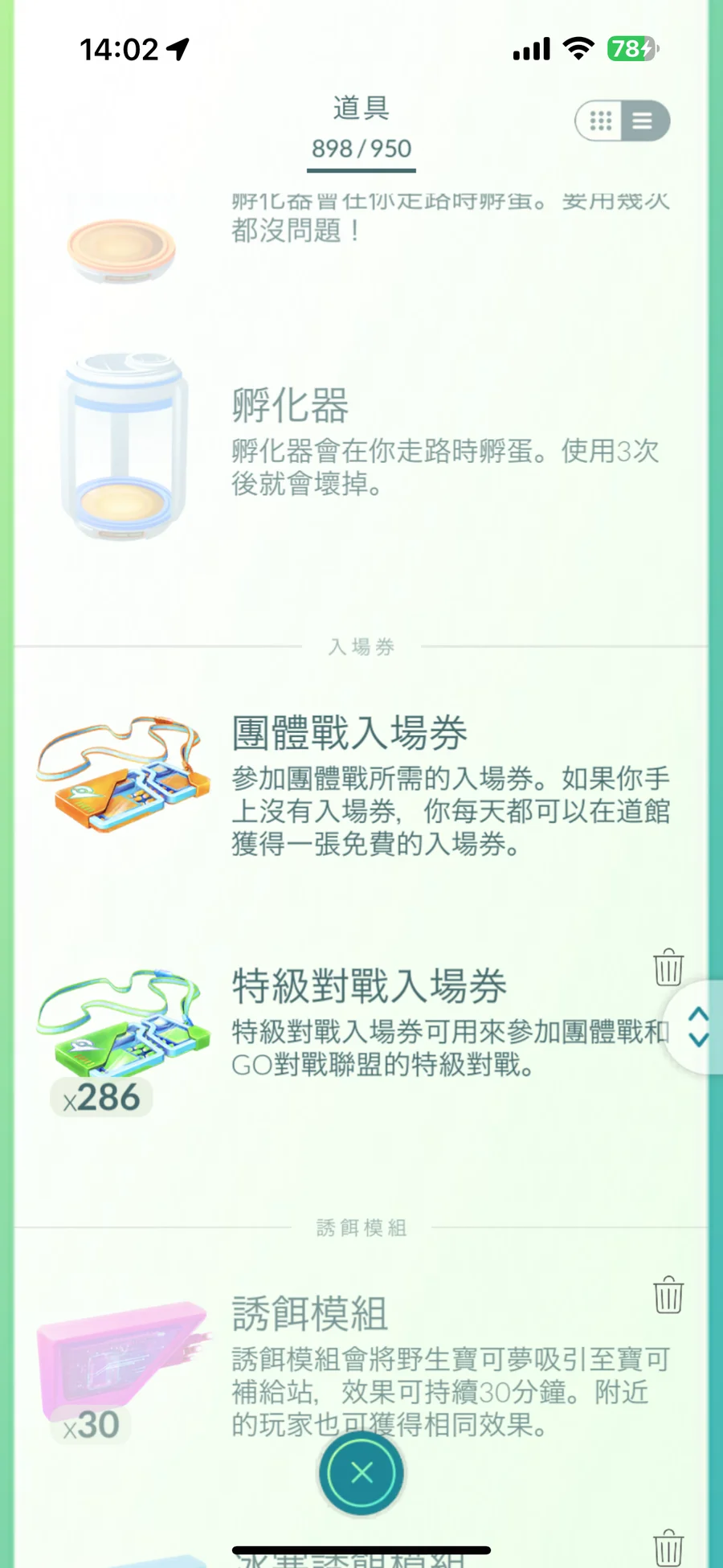Close the item bag
Viewport: 723px width, 1568px height.
pos(361,1472)
